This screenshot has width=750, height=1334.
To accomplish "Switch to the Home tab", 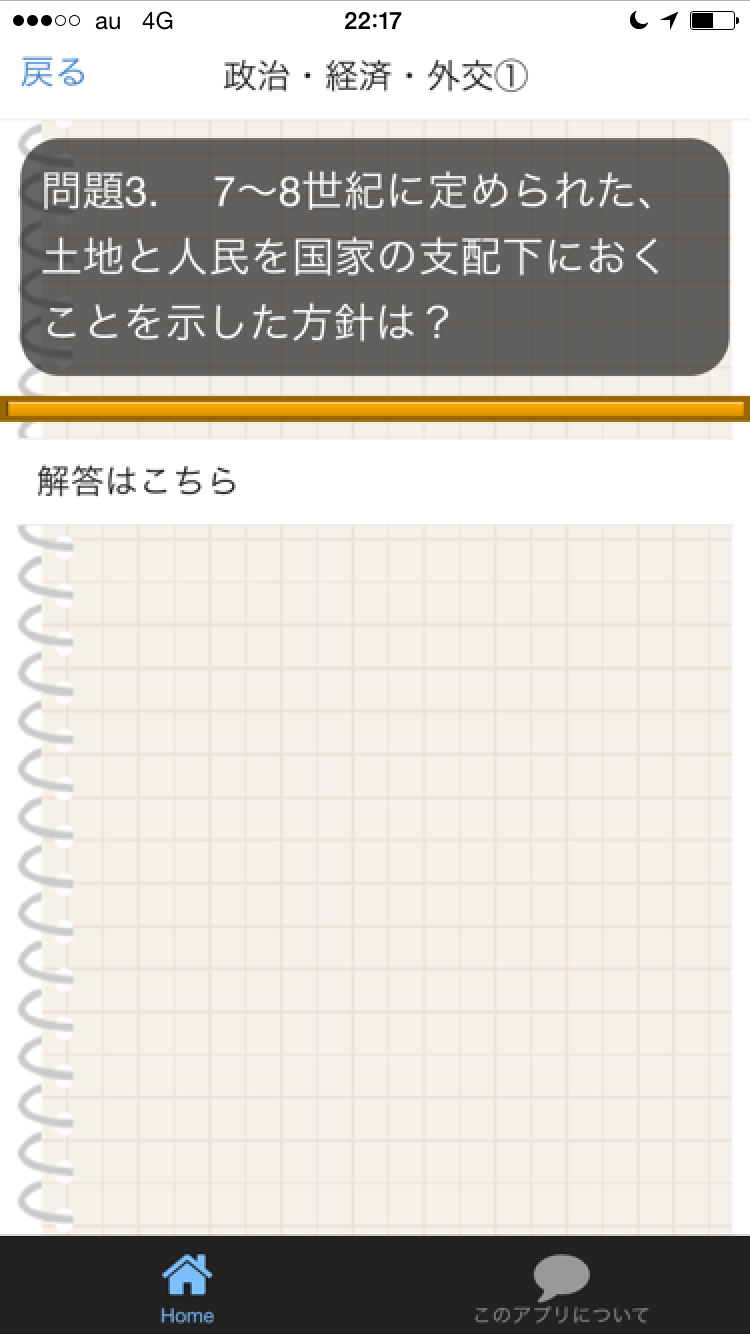I will click(x=187, y=1287).
